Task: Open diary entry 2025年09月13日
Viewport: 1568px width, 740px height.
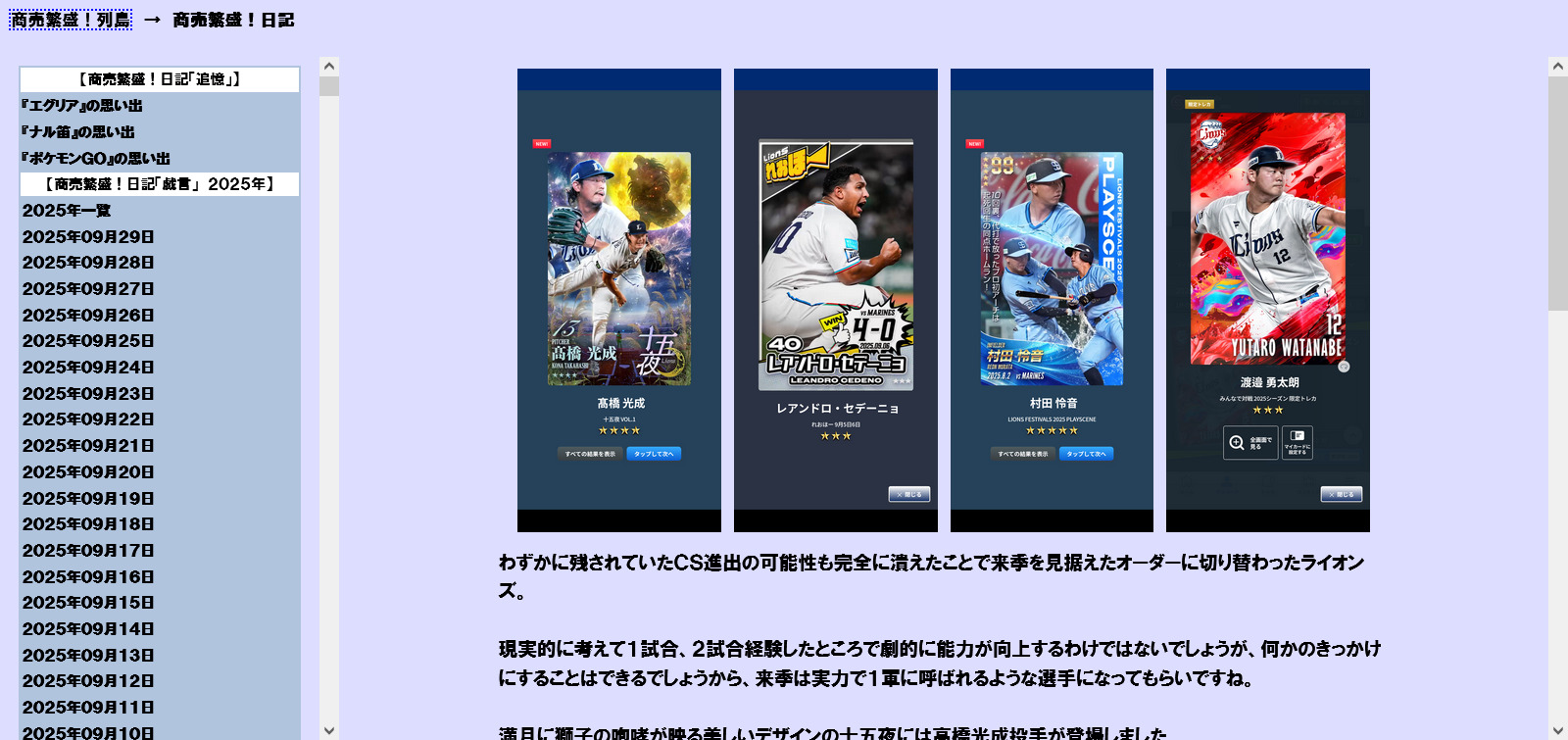Action: coord(88,656)
